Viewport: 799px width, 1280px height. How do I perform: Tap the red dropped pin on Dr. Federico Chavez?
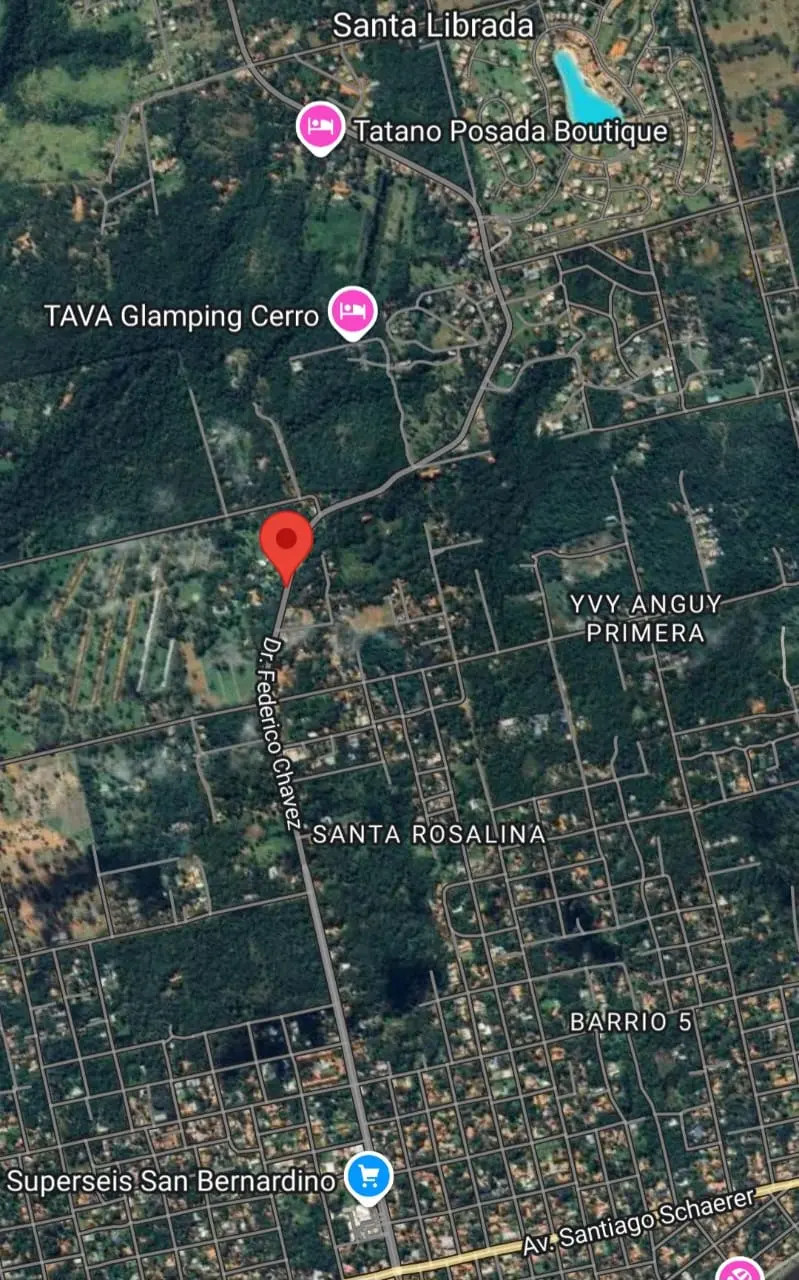[x=287, y=547]
